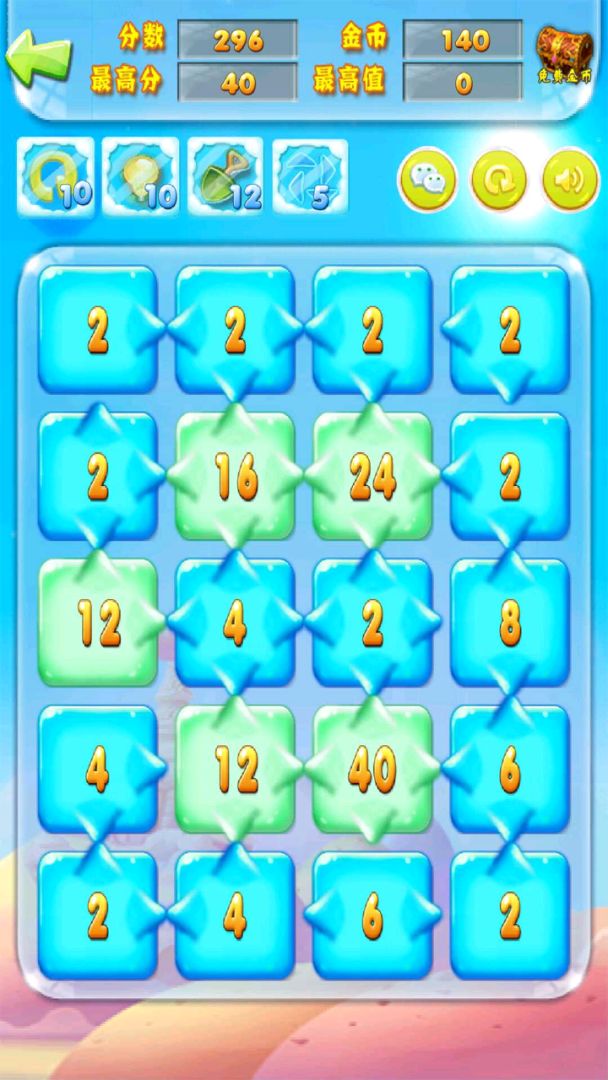Restart the game with the refresh button
The height and width of the screenshot is (1080, 608).
[499, 180]
